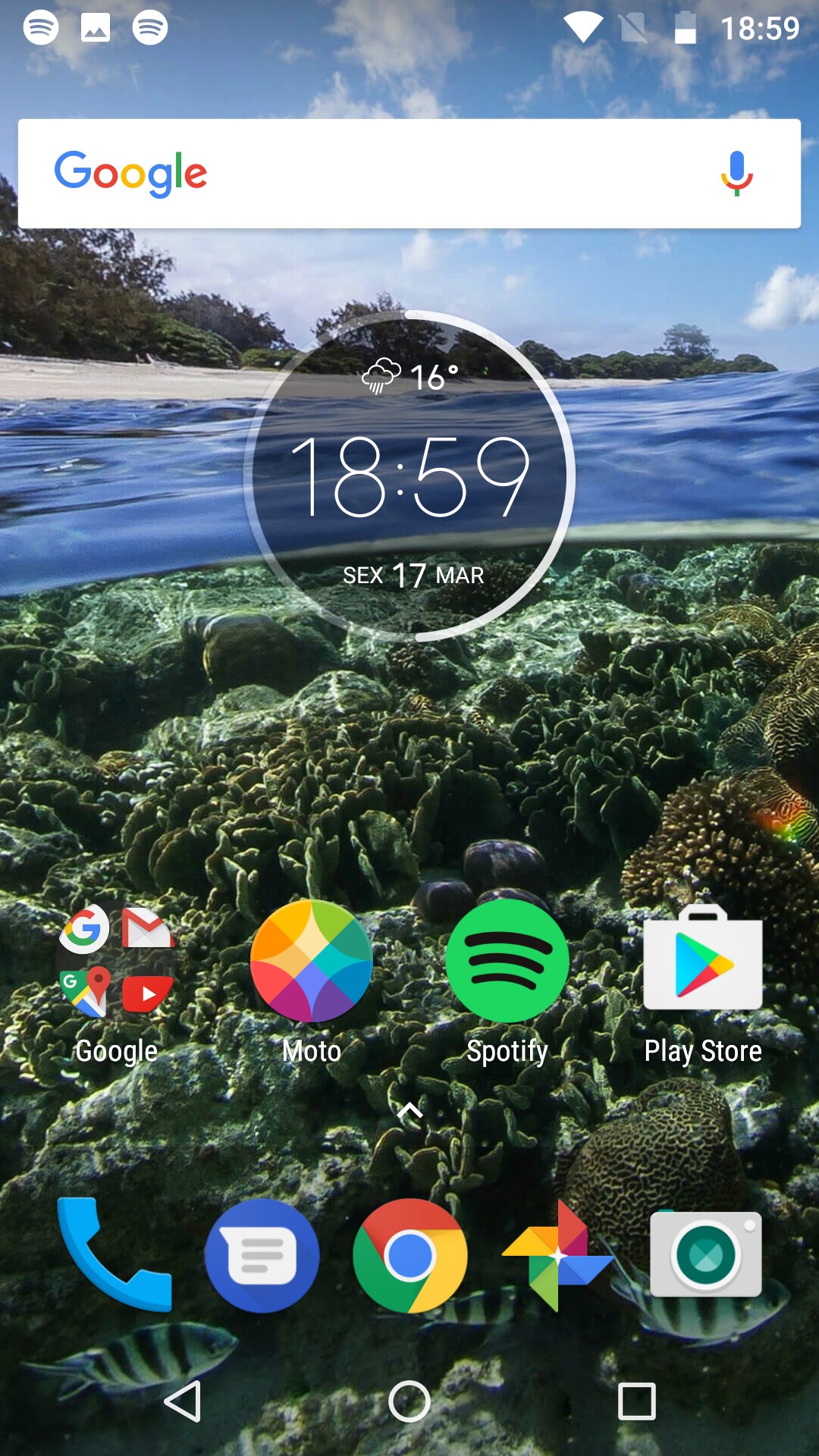
Task: Open the Phone dialer
Action: click(115, 1255)
